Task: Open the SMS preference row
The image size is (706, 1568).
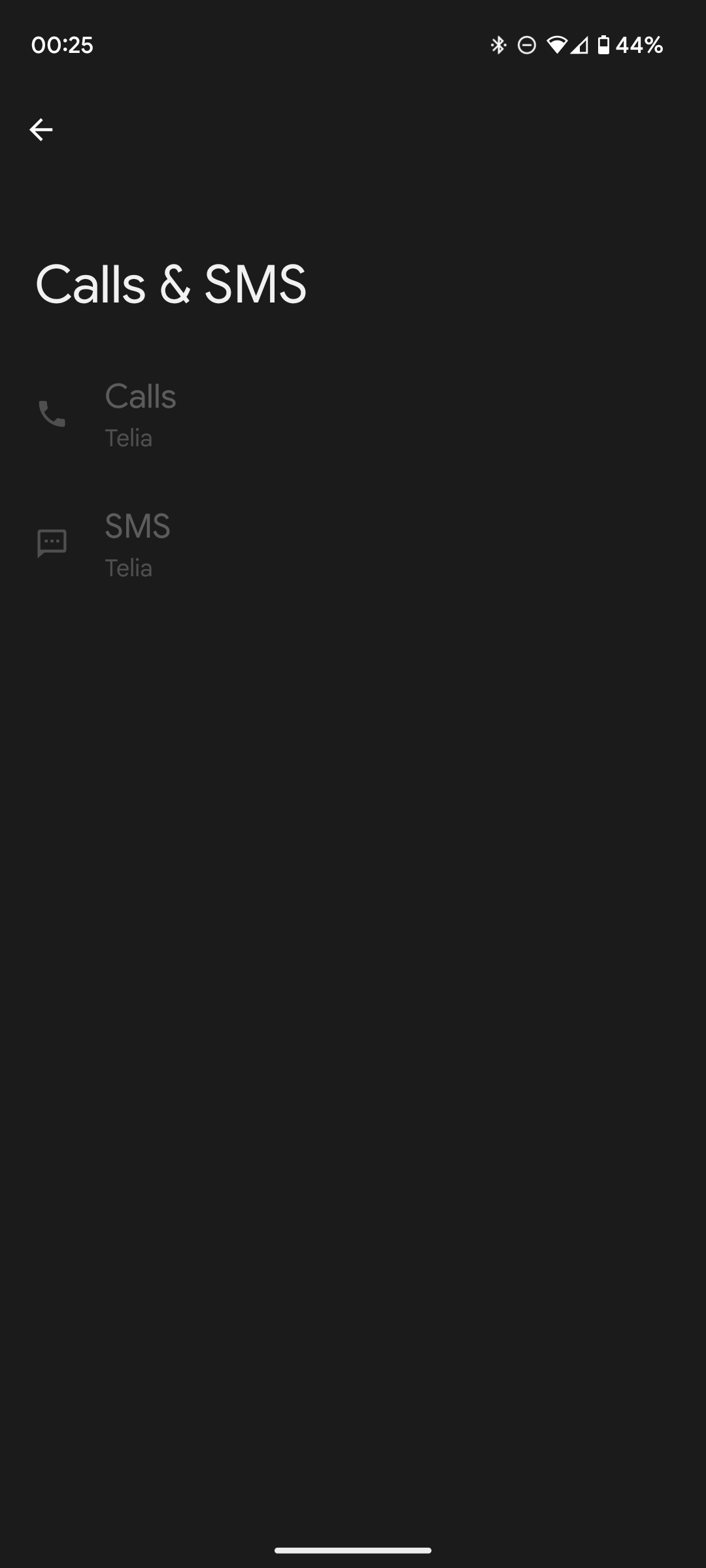Action: [353, 544]
